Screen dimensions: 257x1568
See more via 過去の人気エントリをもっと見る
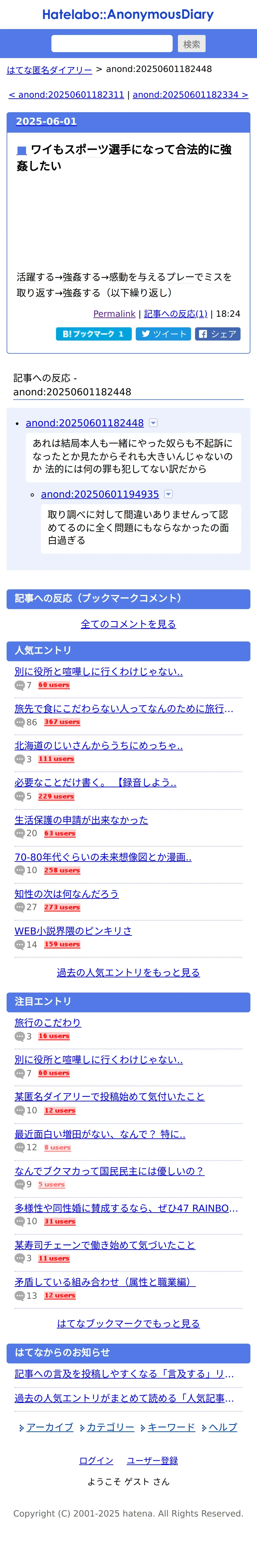(128, 973)
